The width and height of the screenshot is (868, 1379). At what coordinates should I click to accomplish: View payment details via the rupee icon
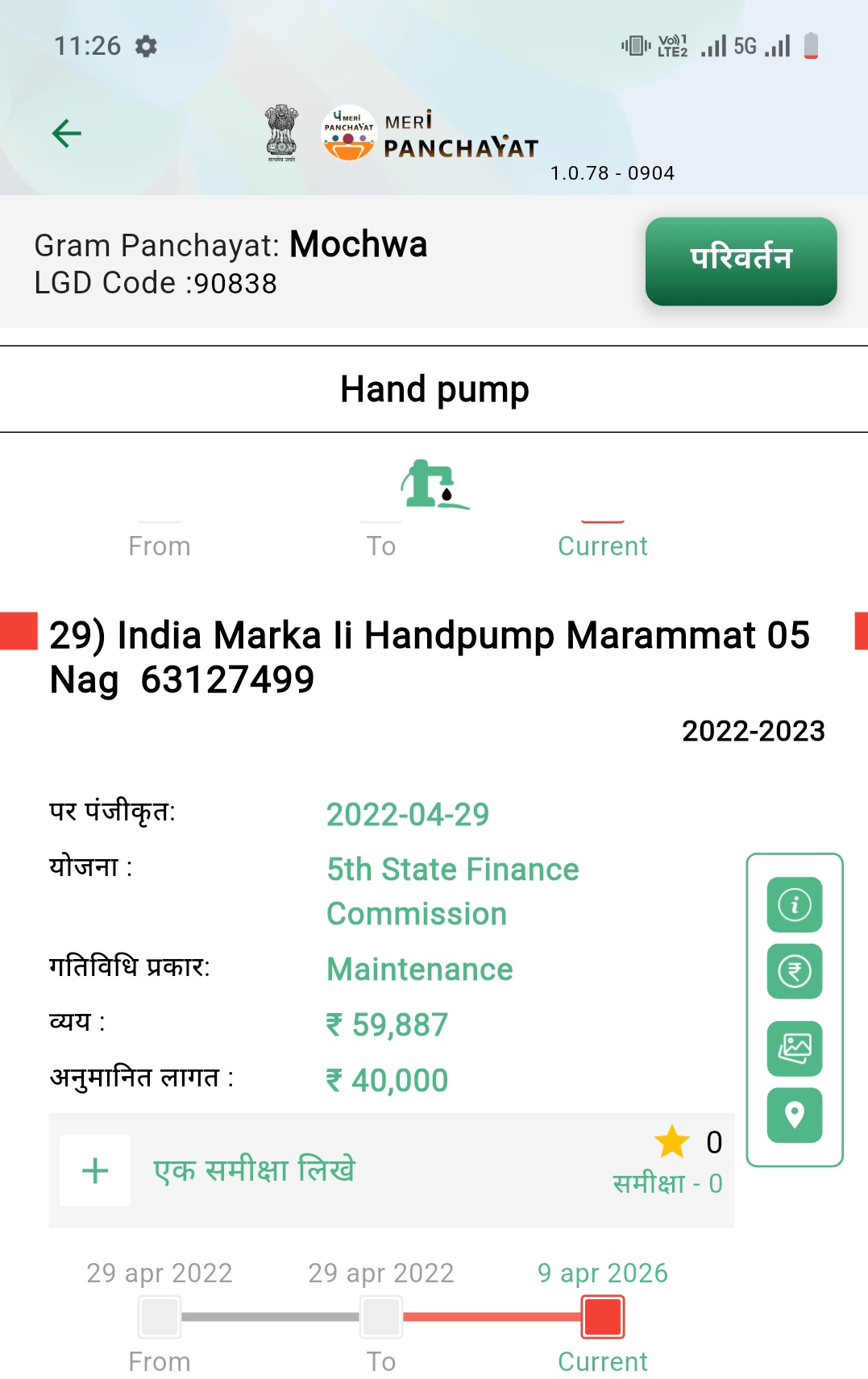(x=794, y=971)
